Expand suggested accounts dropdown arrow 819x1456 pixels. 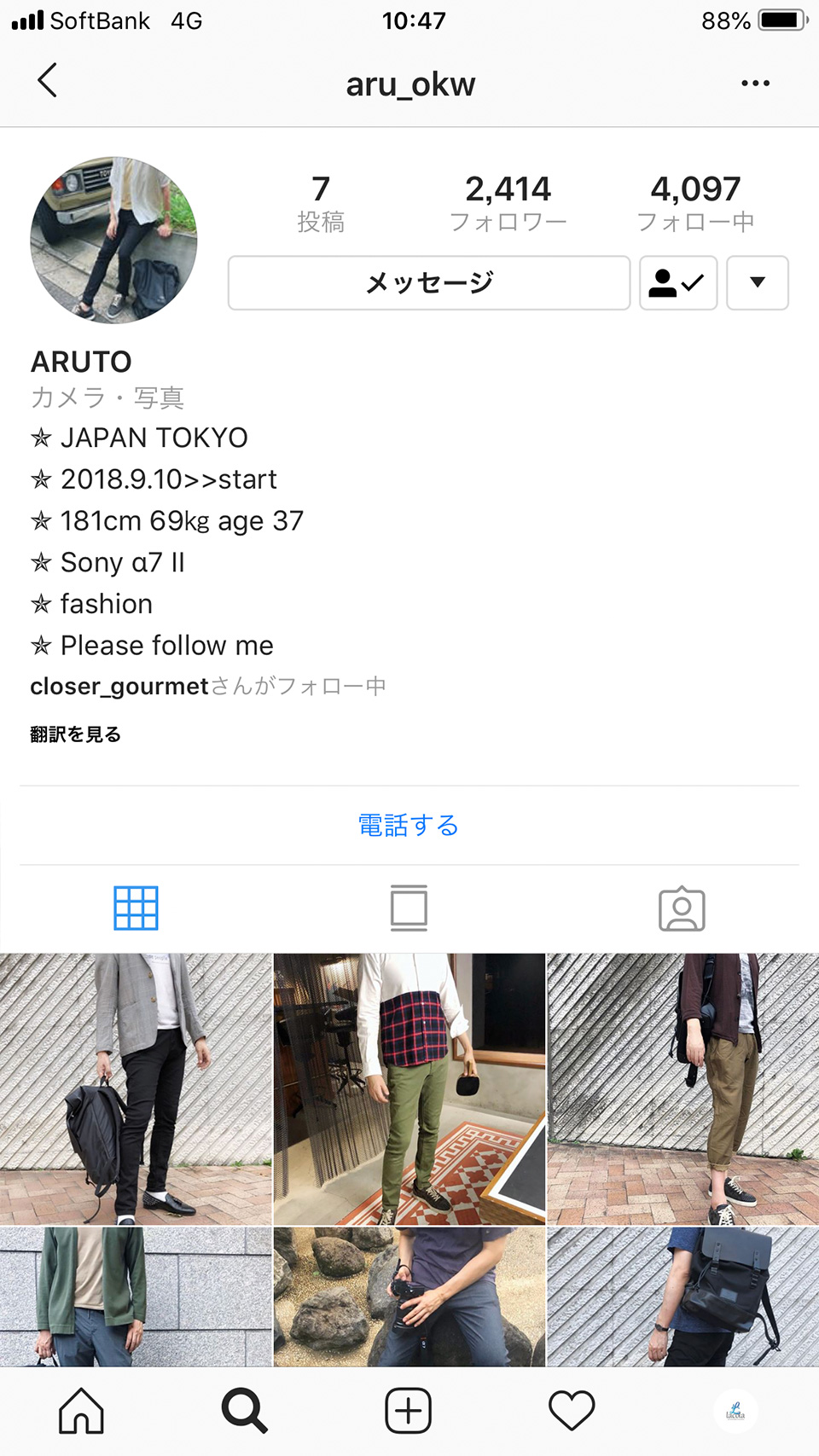pos(757,282)
